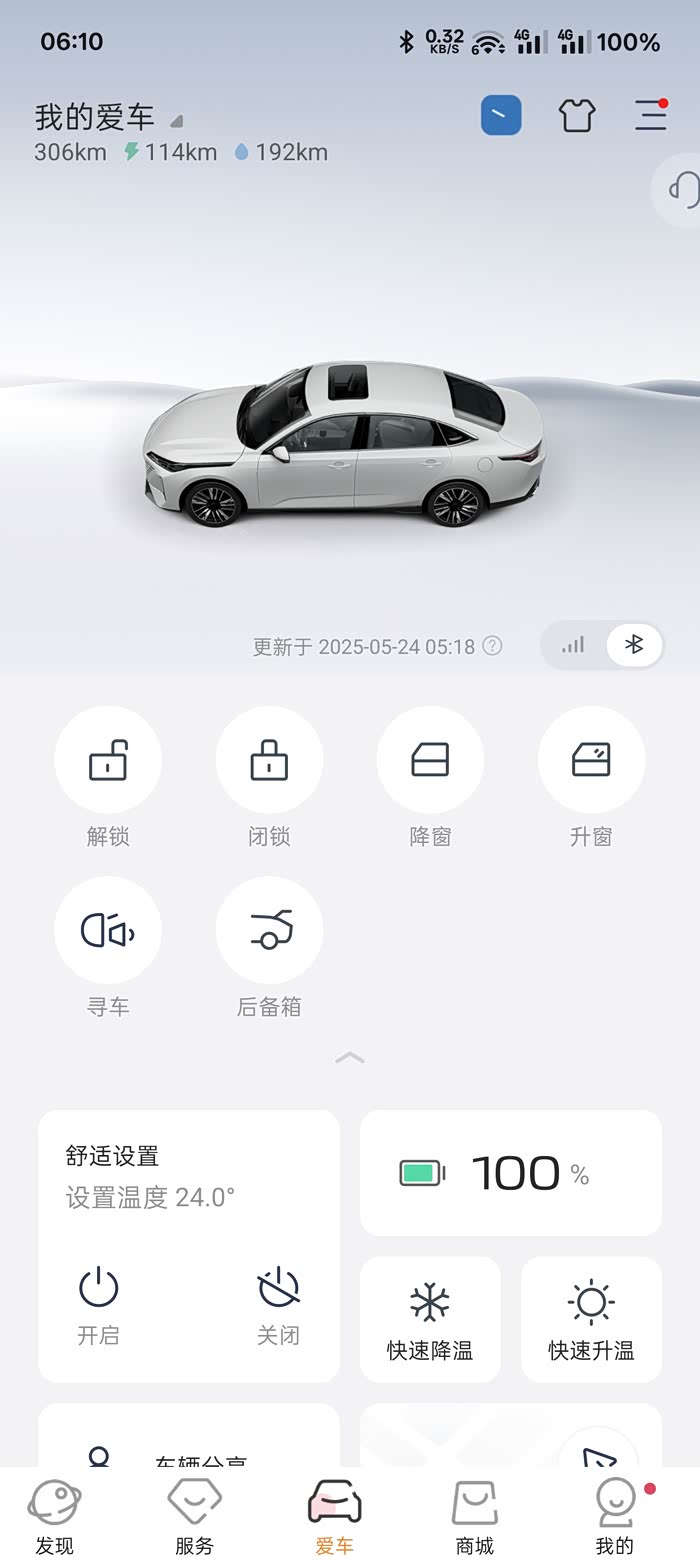Open the car skin shirt icon
Image resolution: width=700 pixels, height=1564 pixels.
click(x=577, y=116)
